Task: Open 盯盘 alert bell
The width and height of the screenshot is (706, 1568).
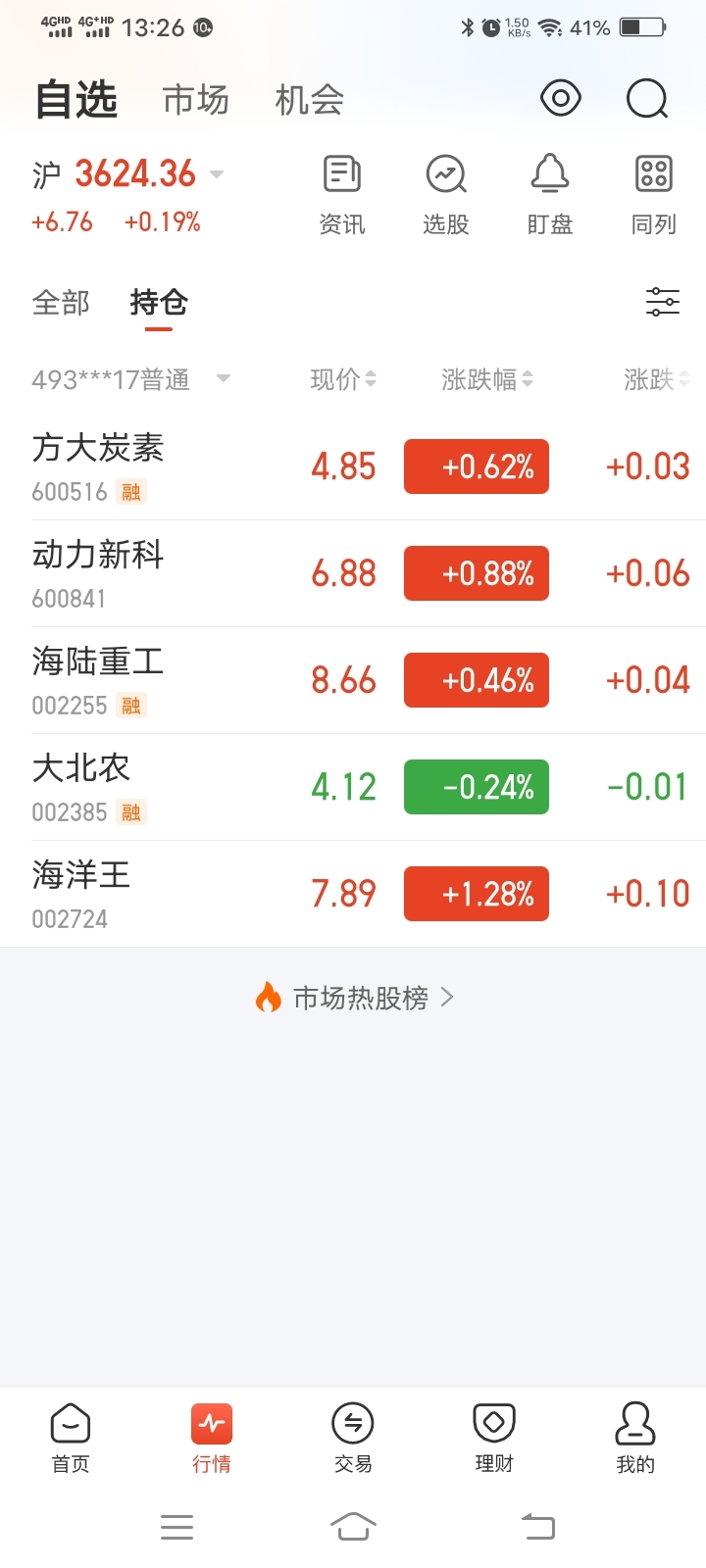Action: (x=550, y=195)
